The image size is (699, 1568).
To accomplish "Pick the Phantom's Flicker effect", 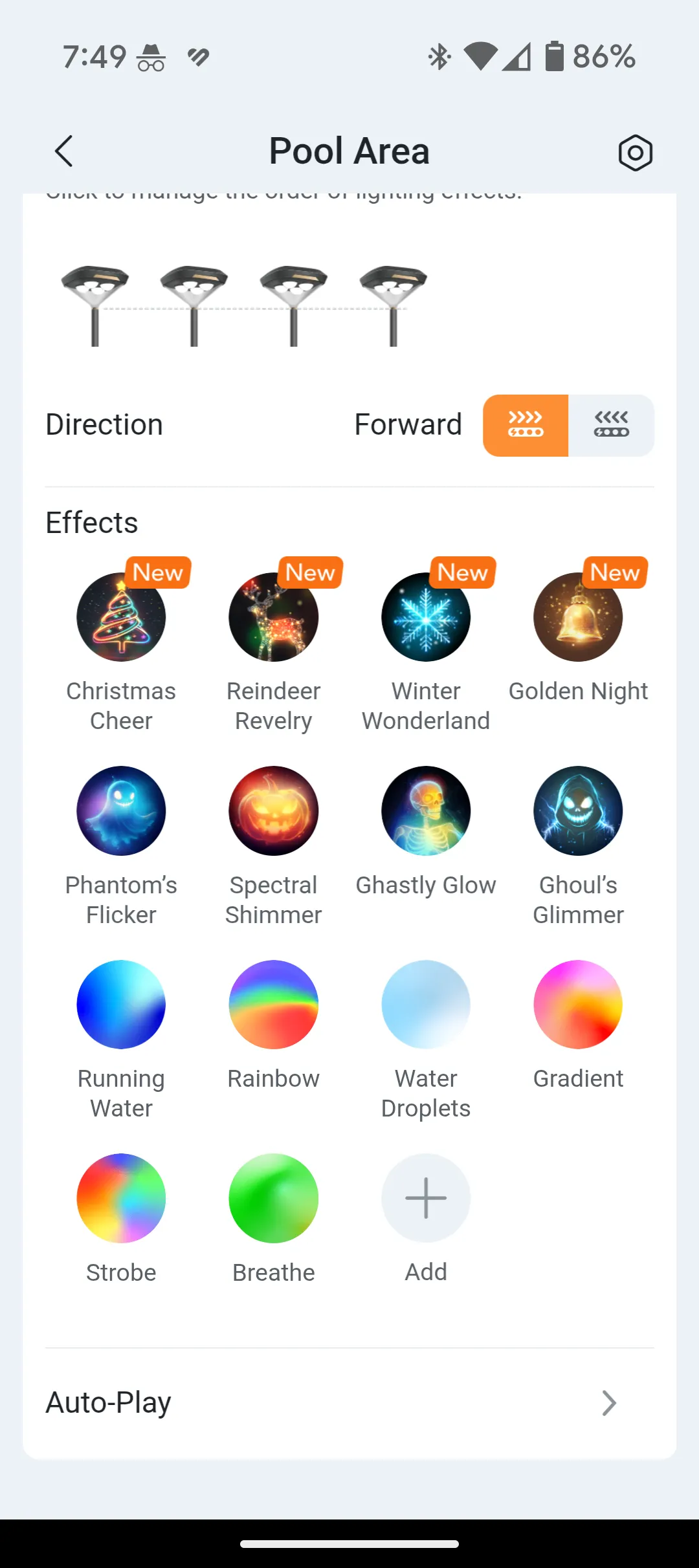I will (121, 811).
